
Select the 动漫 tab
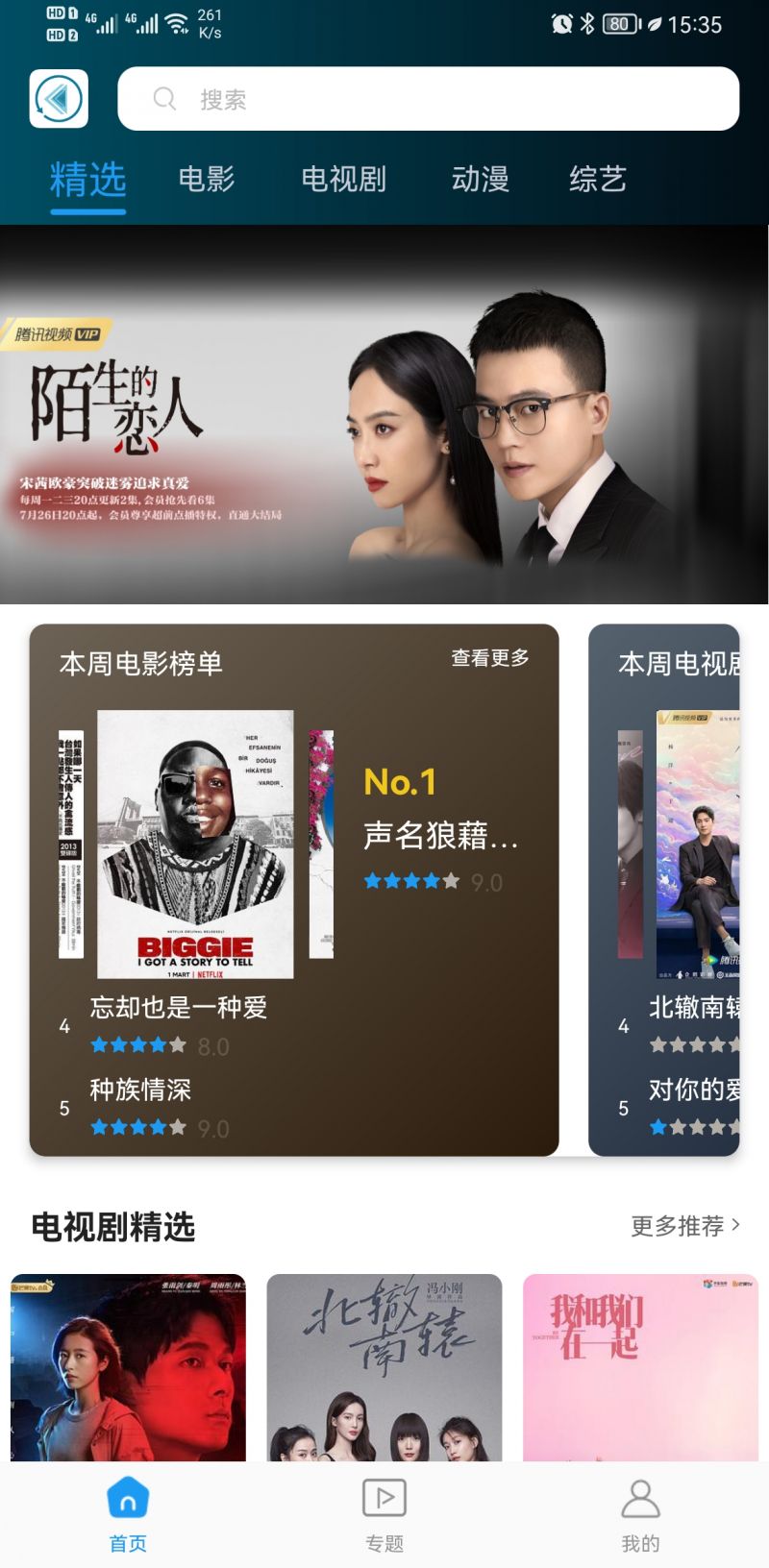480,179
